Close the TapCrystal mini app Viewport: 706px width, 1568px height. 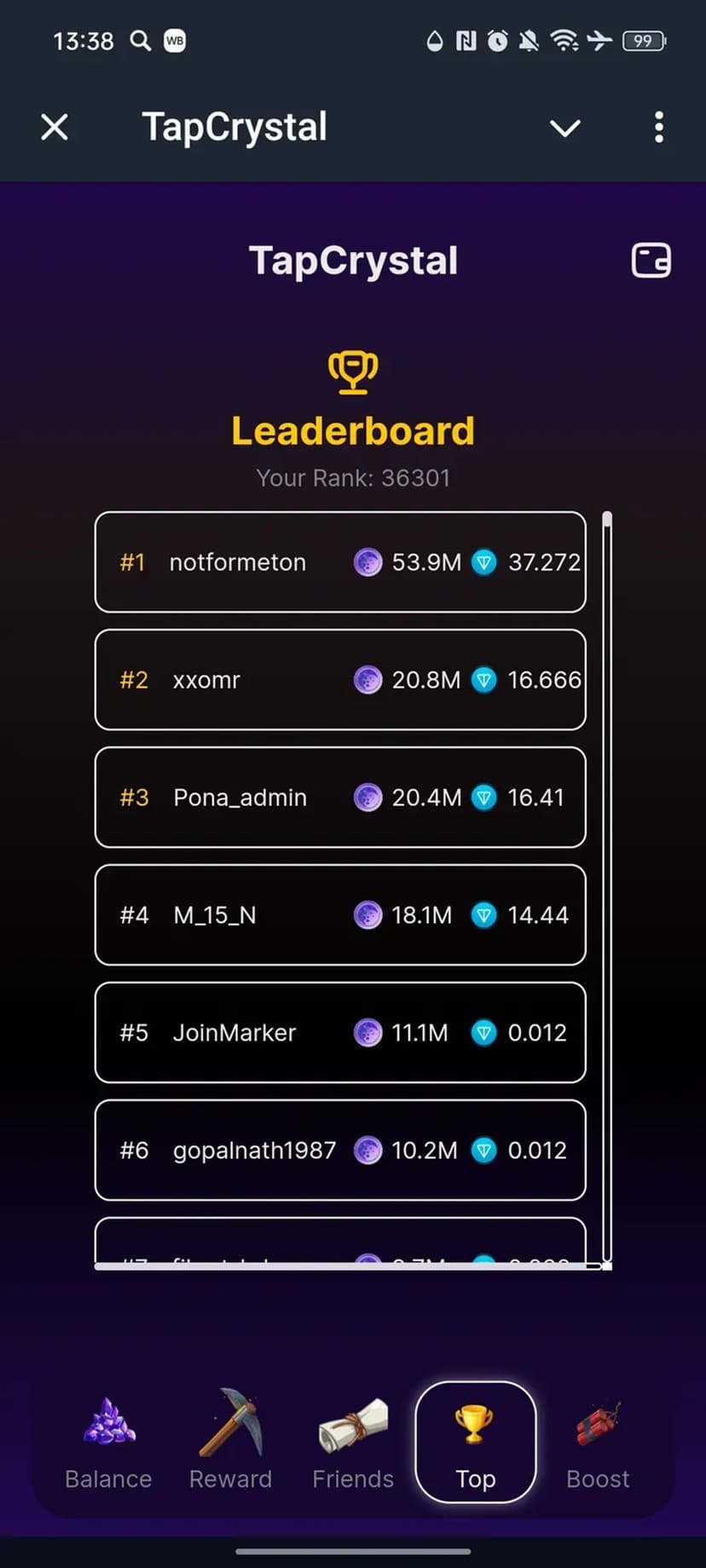tap(55, 128)
